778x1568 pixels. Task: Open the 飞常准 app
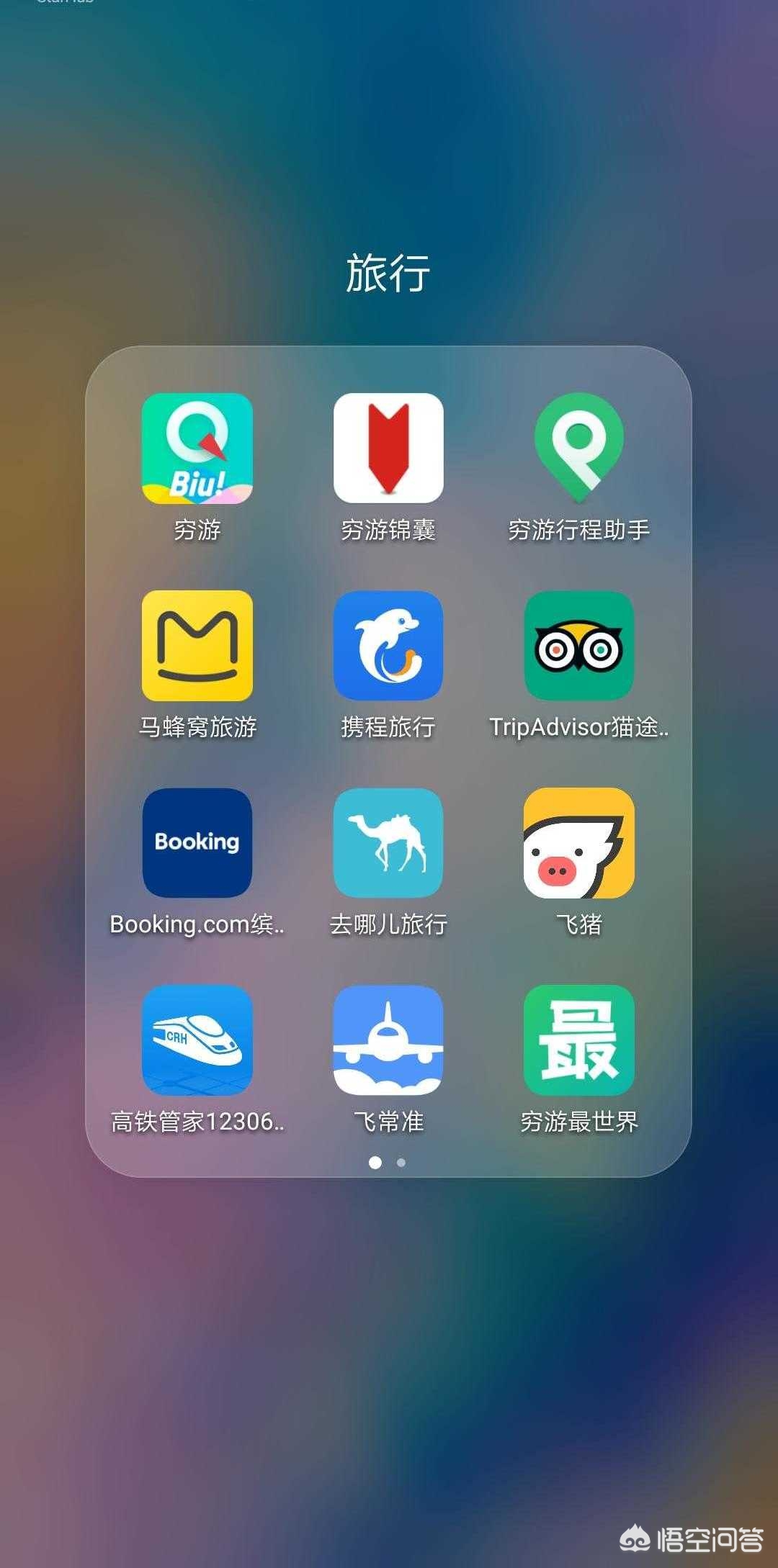click(x=388, y=1040)
